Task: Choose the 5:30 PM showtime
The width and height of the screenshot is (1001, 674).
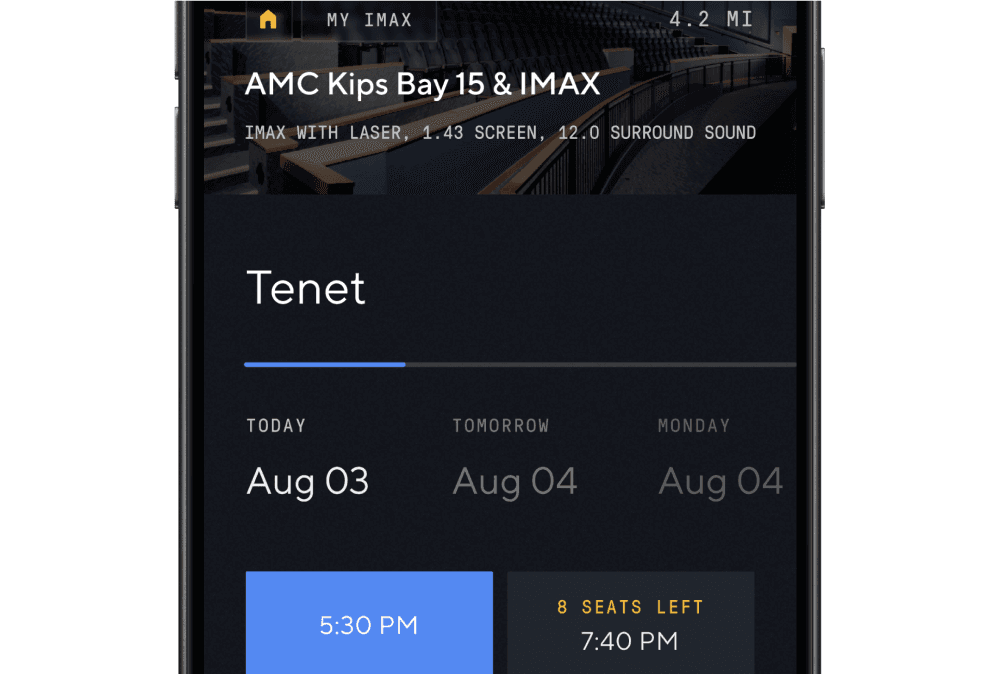Action: [369, 625]
